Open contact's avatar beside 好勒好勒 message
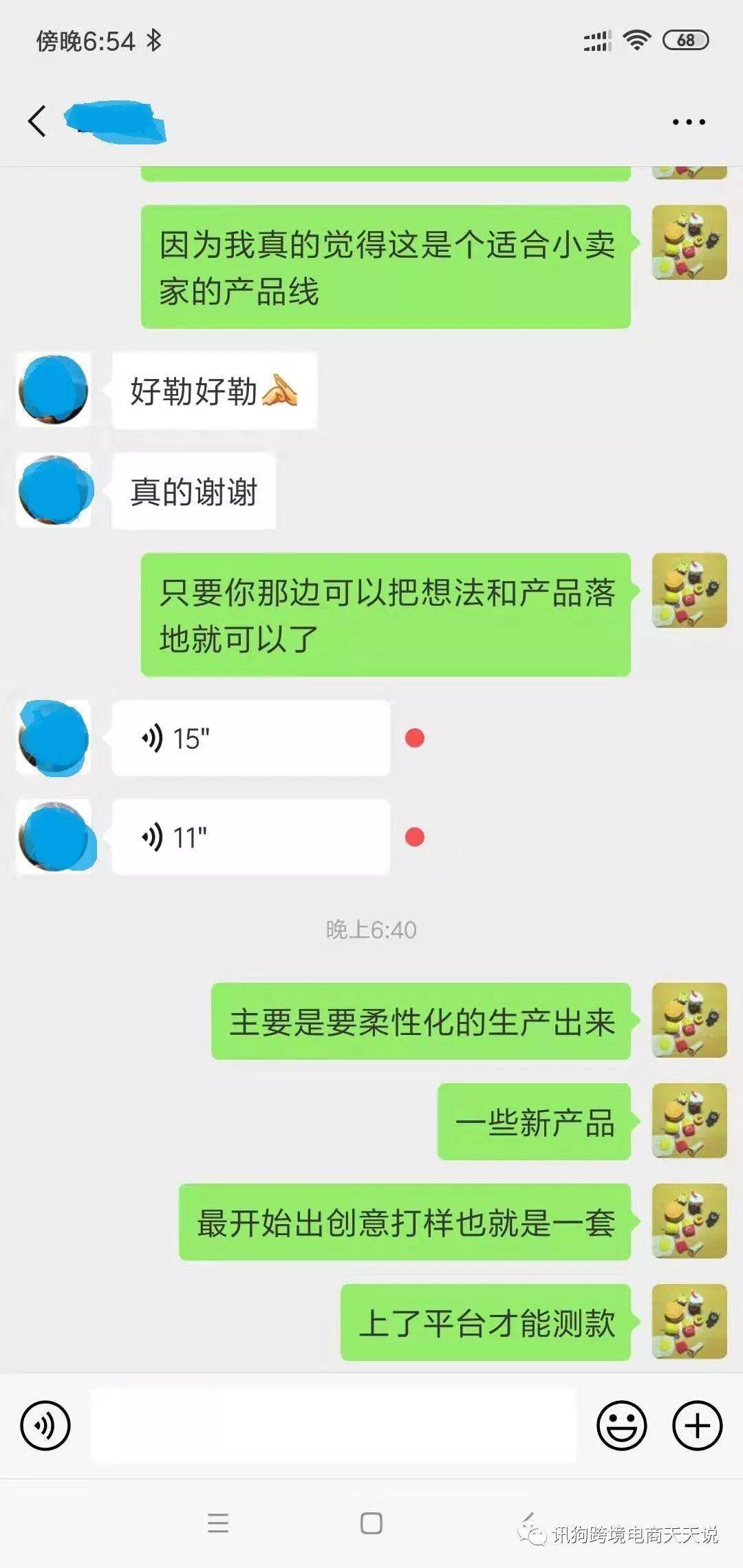 coord(54,389)
